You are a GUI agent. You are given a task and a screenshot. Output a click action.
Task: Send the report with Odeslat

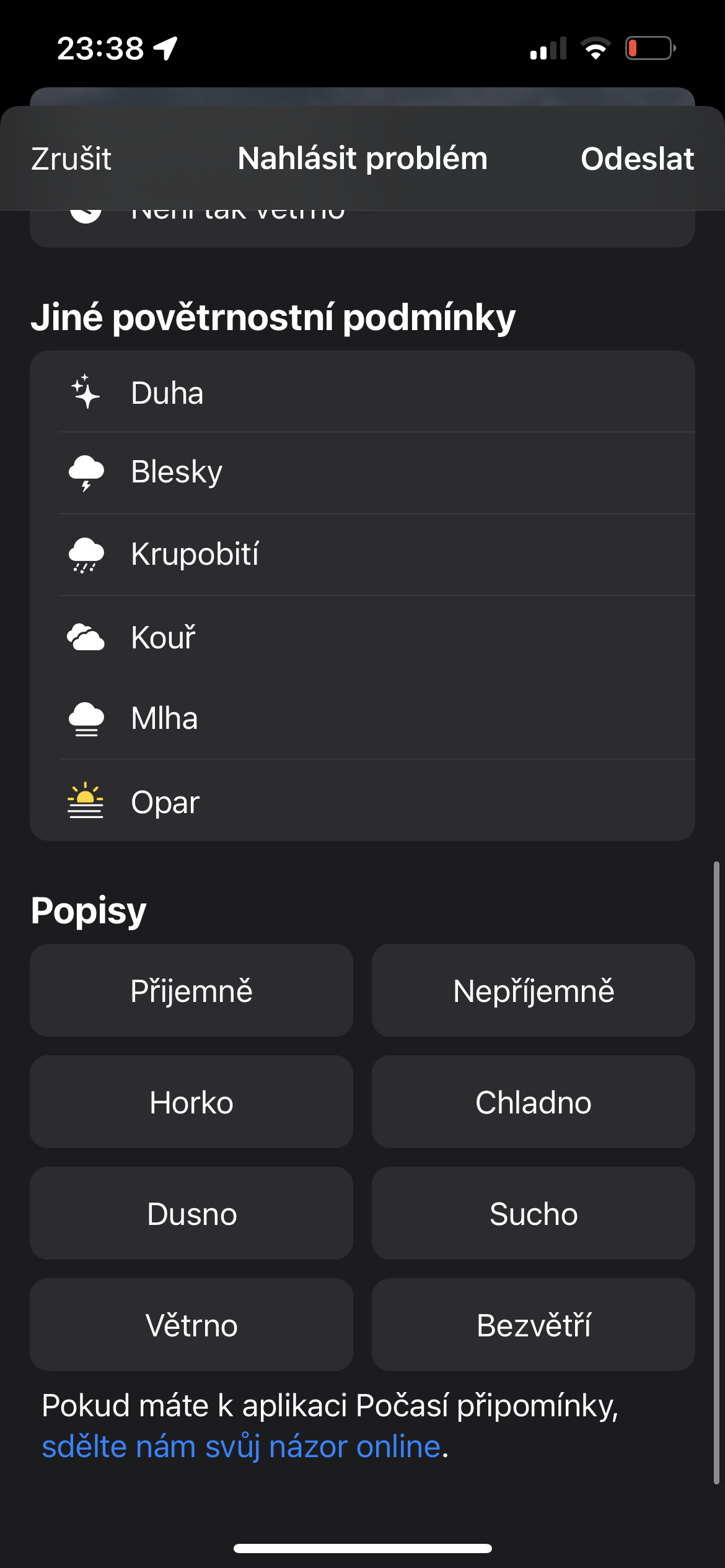[x=636, y=159]
